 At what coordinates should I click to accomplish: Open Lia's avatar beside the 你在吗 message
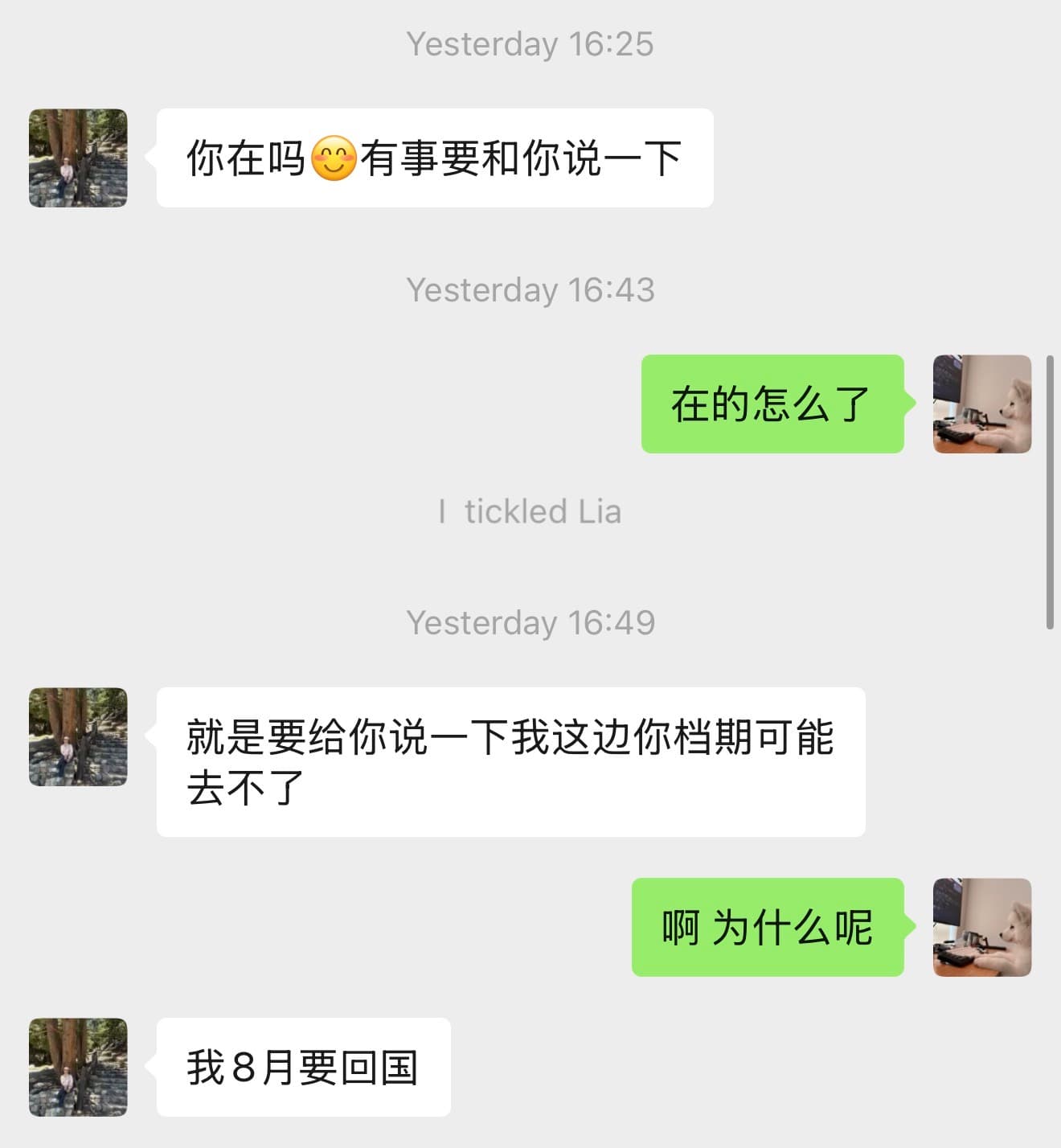78,158
